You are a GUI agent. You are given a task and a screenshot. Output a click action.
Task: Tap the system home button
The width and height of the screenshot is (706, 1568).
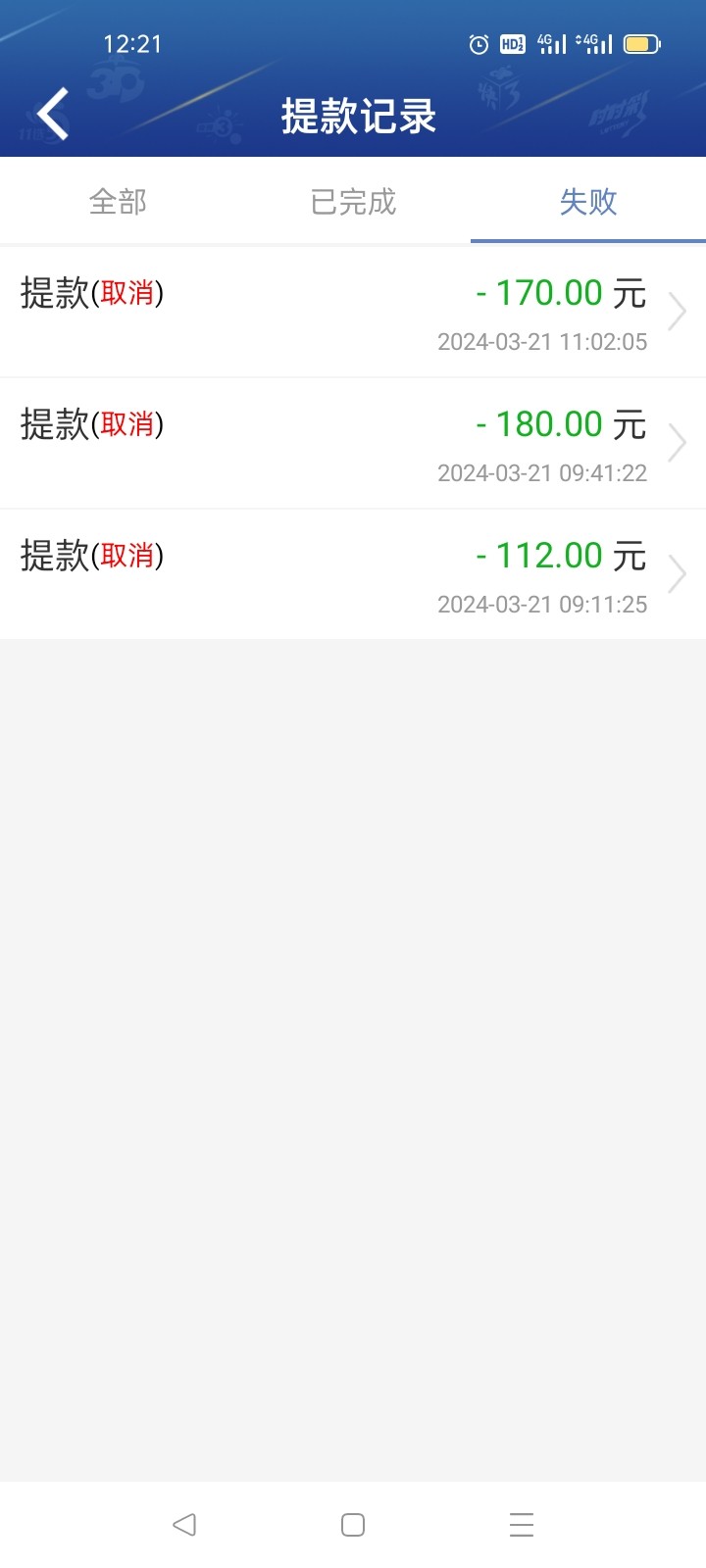353,1524
